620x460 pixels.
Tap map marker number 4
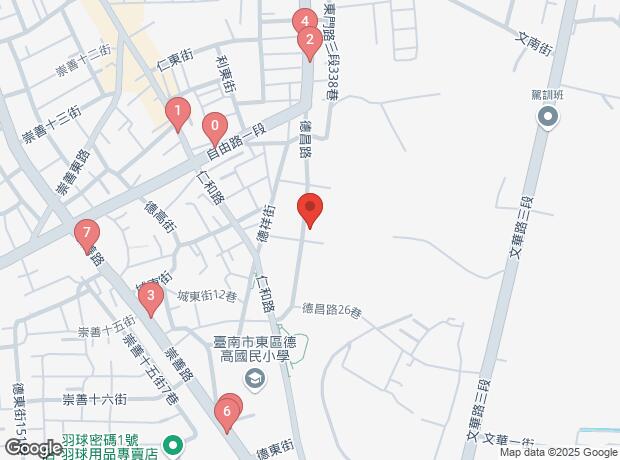(304, 21)
